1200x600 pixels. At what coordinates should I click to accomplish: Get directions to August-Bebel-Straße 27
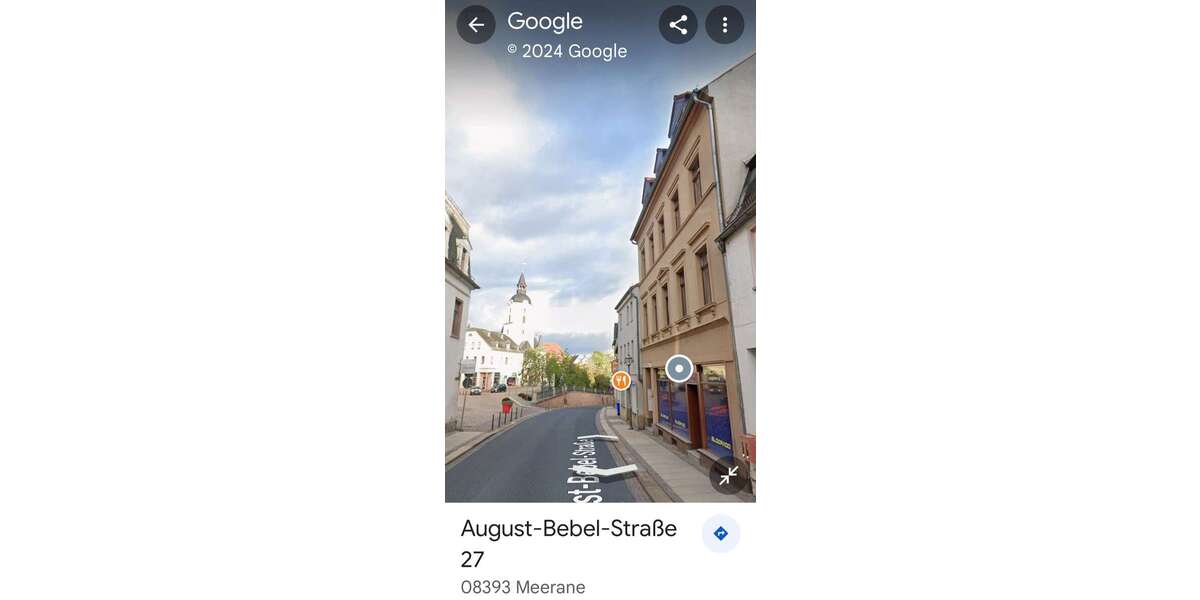click(721, 534)
